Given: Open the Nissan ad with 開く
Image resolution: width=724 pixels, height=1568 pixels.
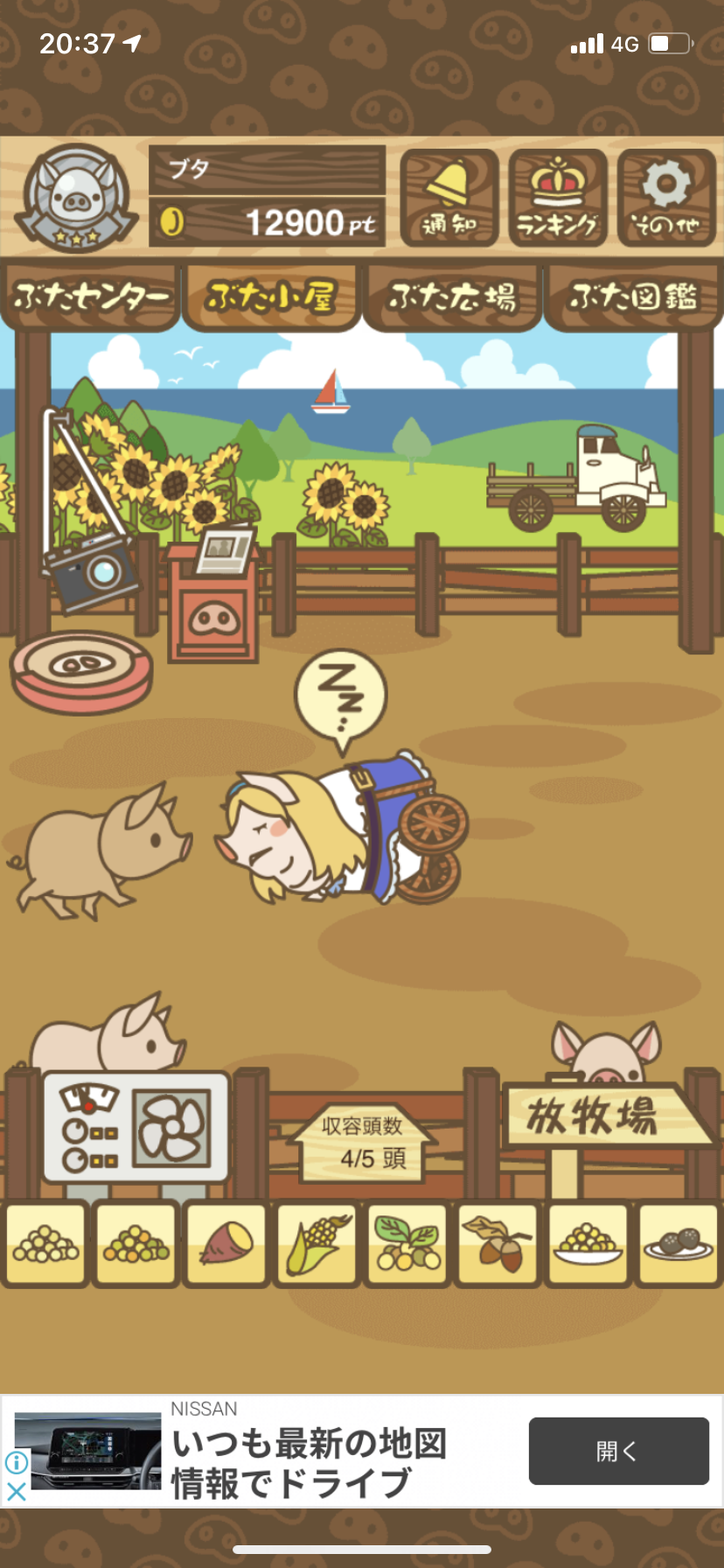Looking at the screenshot, I should [x=619, y=1451].
